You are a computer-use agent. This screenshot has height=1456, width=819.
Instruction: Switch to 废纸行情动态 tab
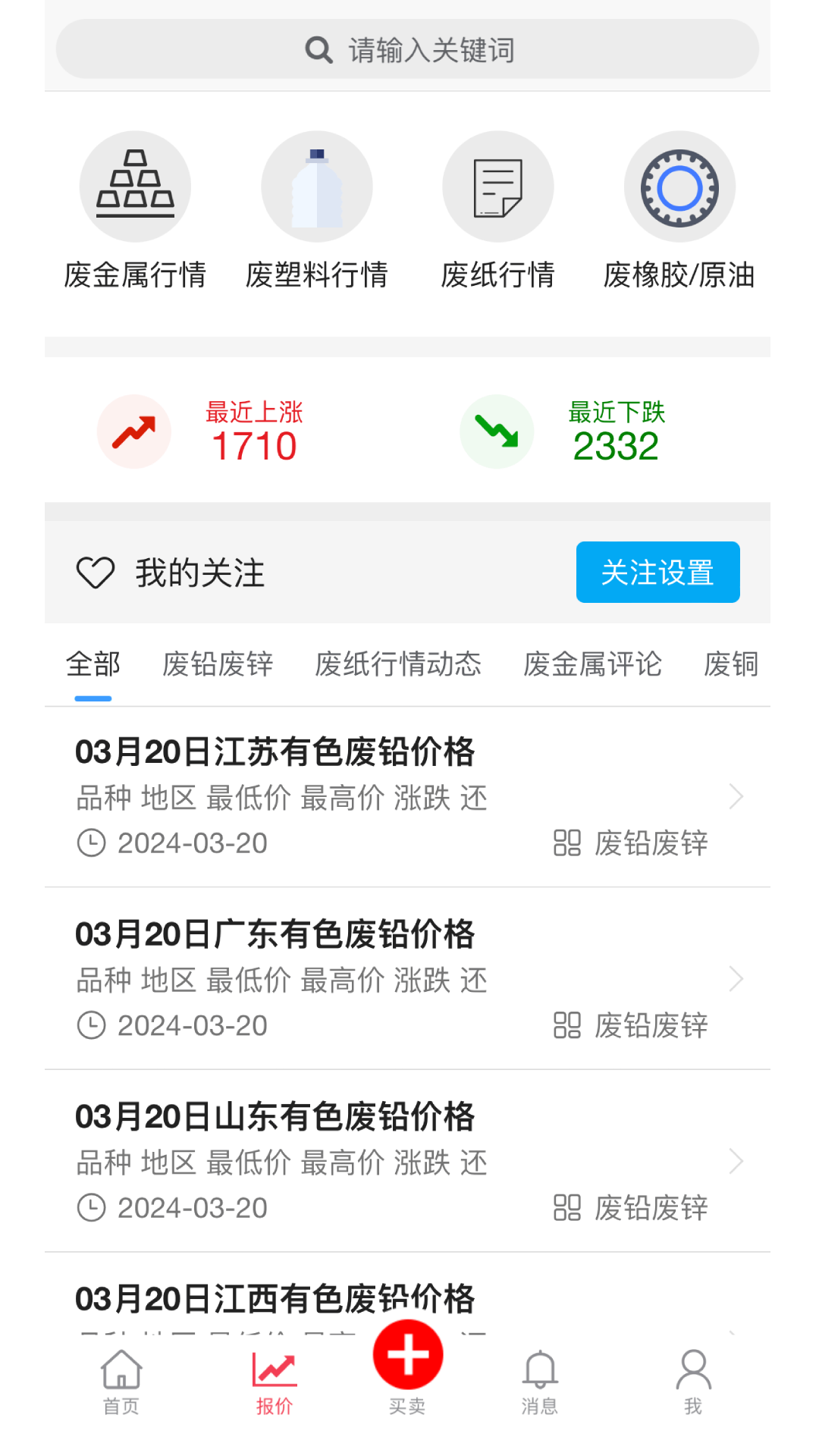398,664
